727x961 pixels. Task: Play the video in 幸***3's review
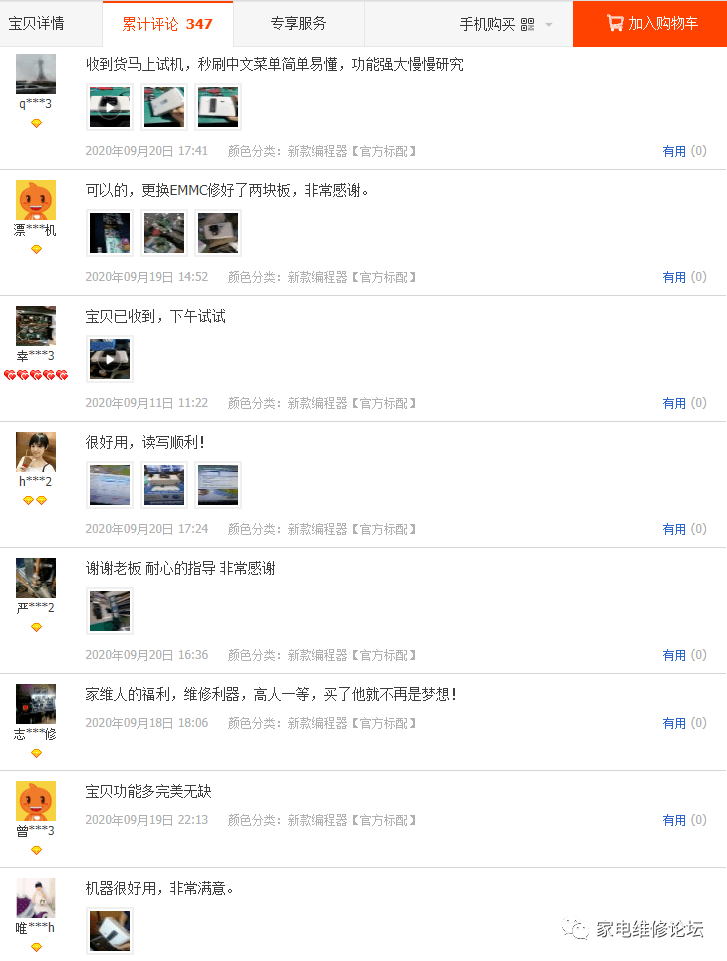tap(110, 359)
